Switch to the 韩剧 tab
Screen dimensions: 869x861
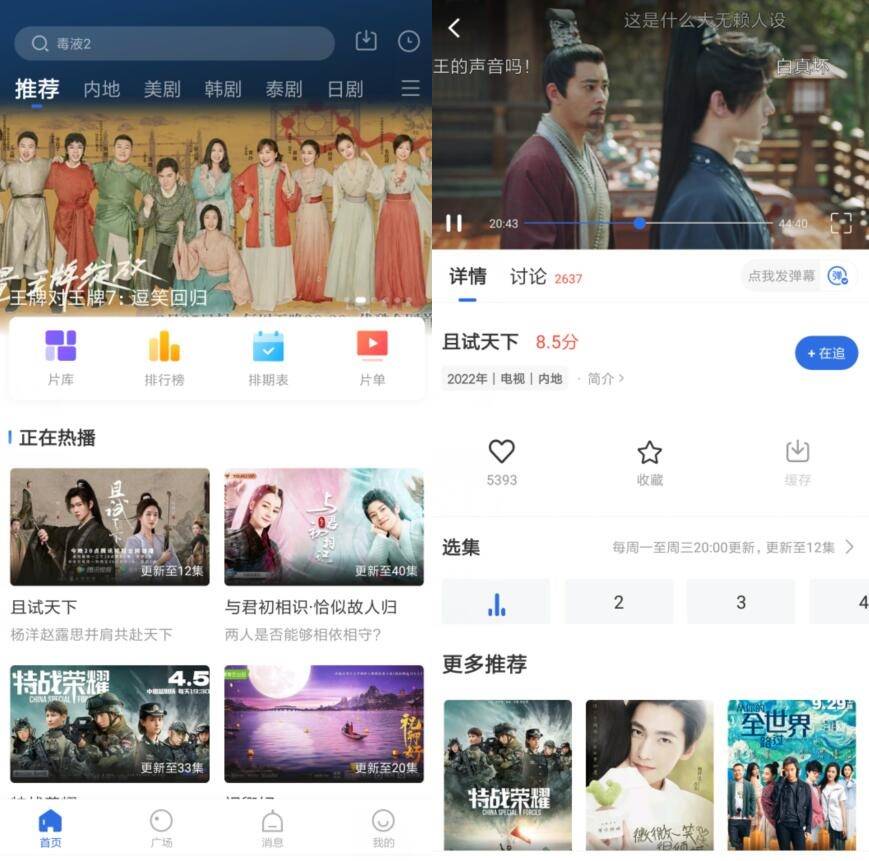coord(223,89)
